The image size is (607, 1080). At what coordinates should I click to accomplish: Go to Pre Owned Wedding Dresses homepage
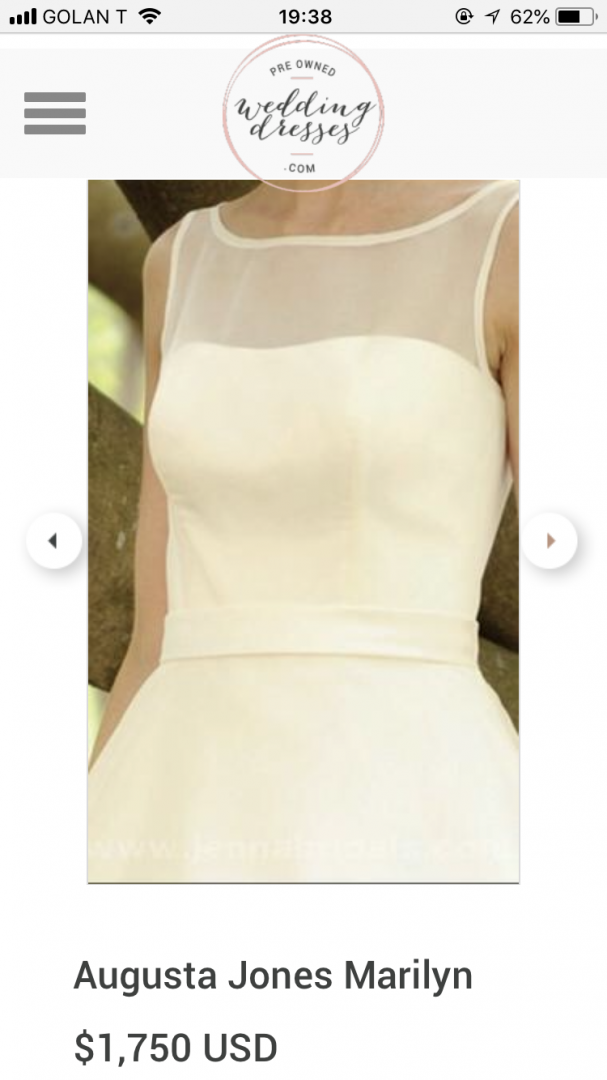click(x=303, y=111)
